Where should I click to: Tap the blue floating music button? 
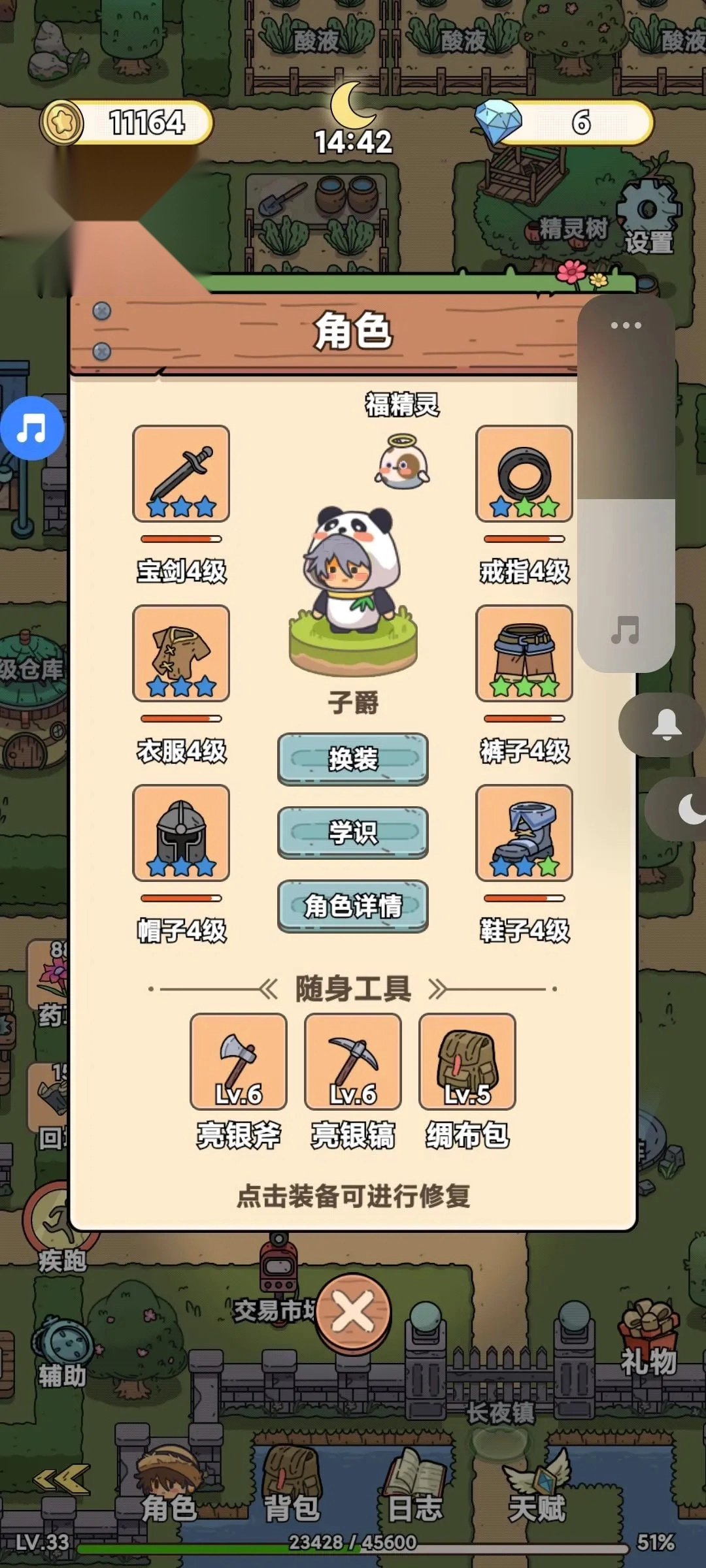31,429
